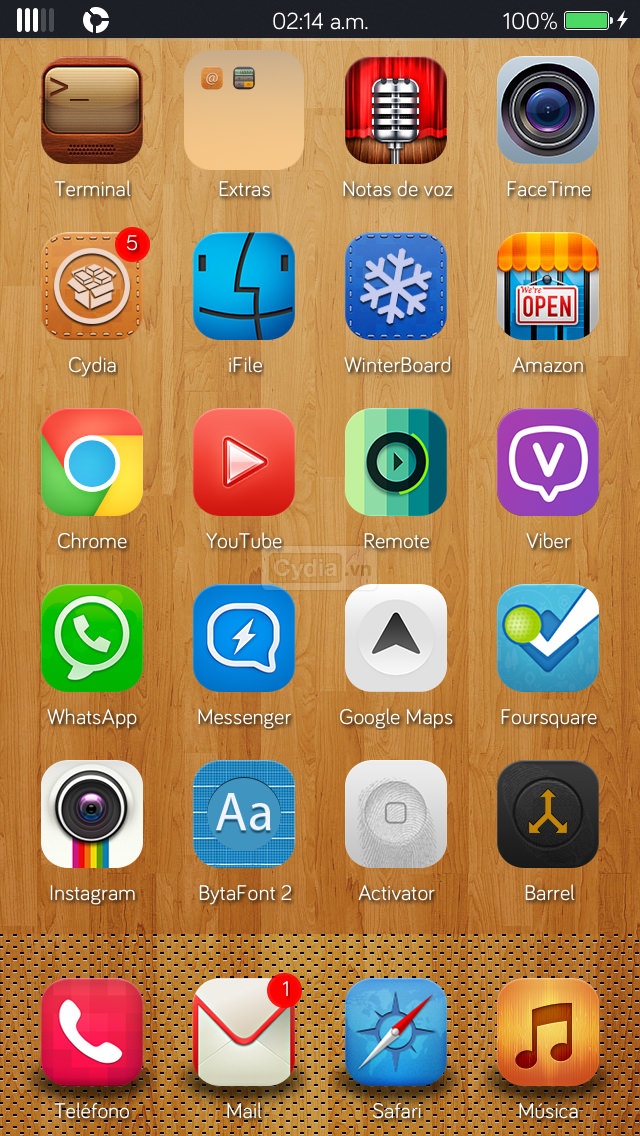Open WhatsApp

(x=92, y=639)
